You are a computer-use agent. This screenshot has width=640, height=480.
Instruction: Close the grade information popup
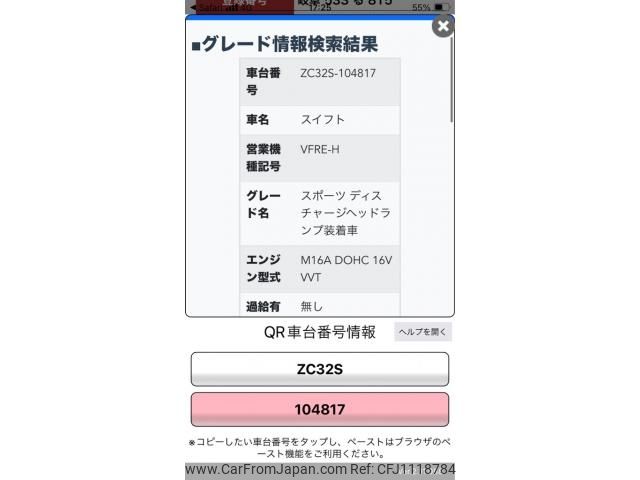[x=442, y=26]
